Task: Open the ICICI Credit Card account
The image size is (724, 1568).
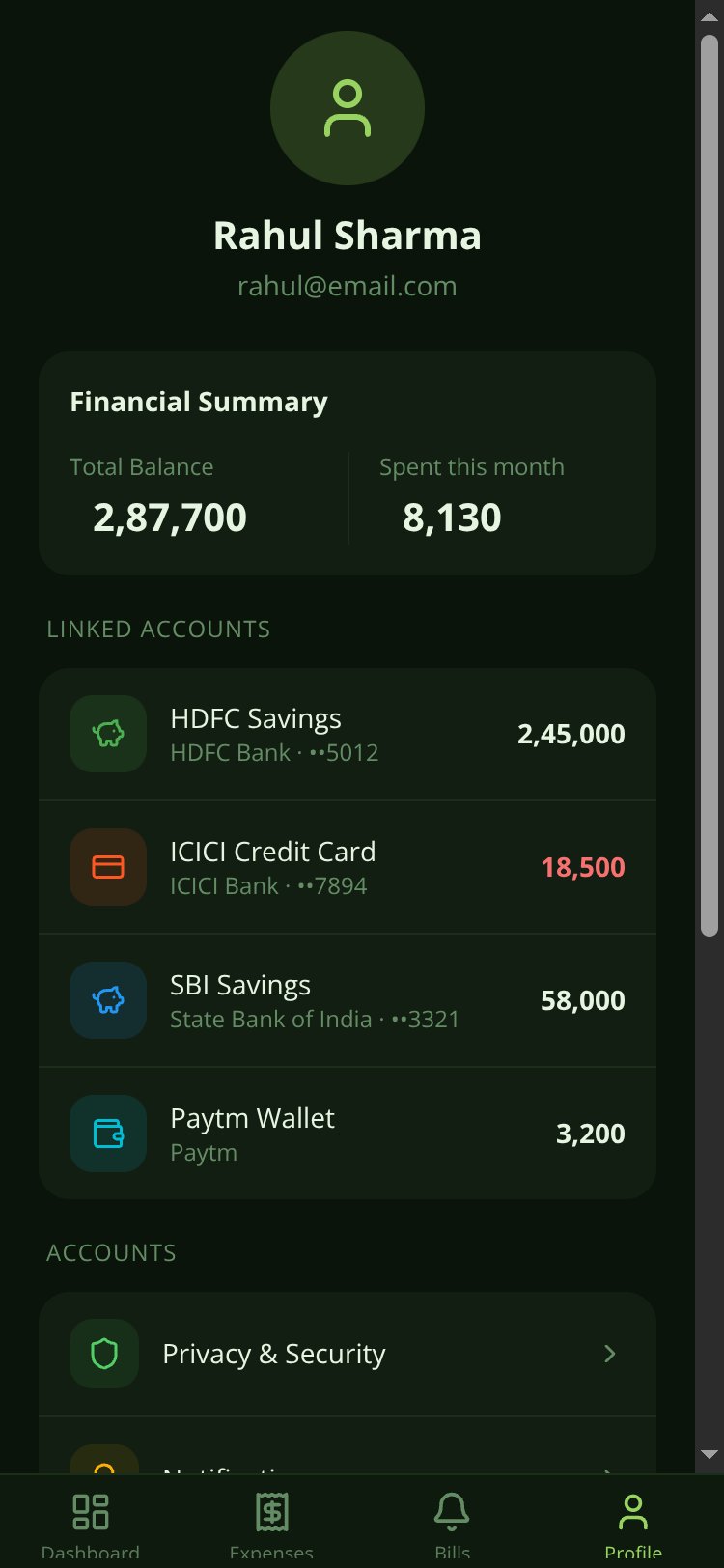Action: [x=348, y=867]
